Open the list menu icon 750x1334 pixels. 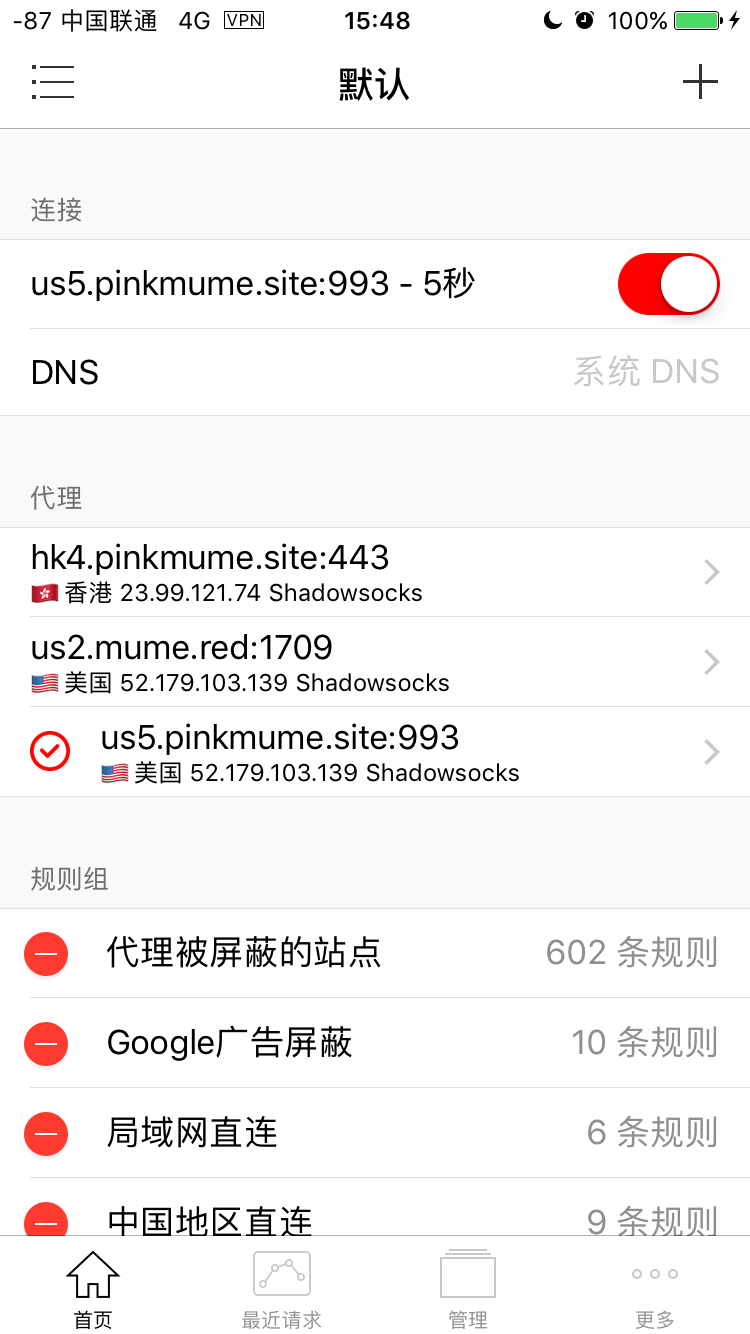53,82
